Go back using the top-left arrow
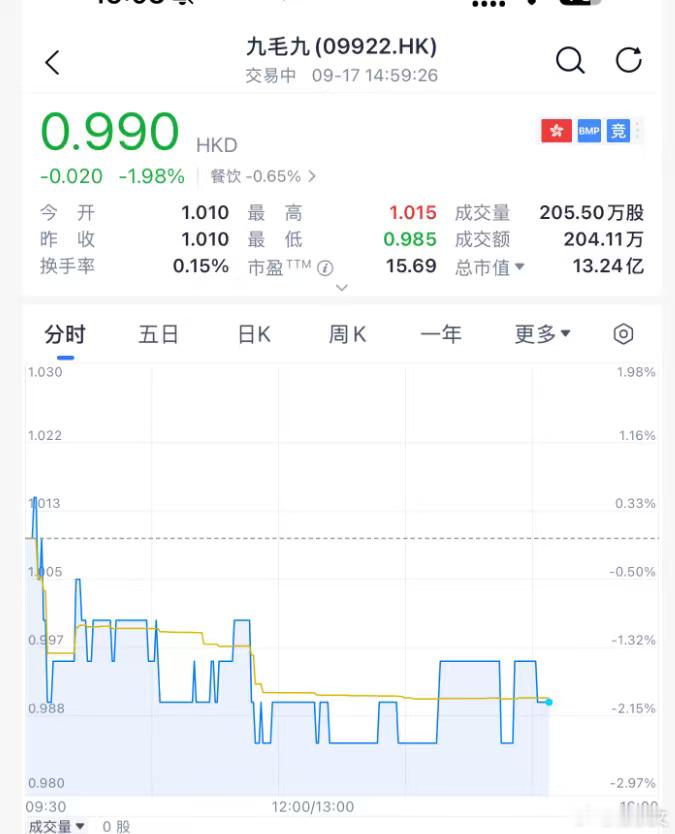This screenshot has width=675, height=834. [x=52, y=62]
